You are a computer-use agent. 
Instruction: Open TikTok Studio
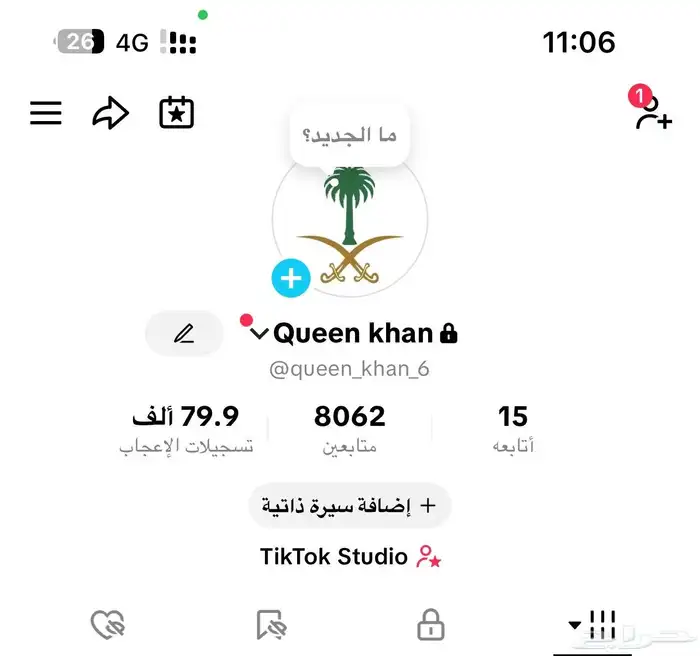click(x=350, y=556)
